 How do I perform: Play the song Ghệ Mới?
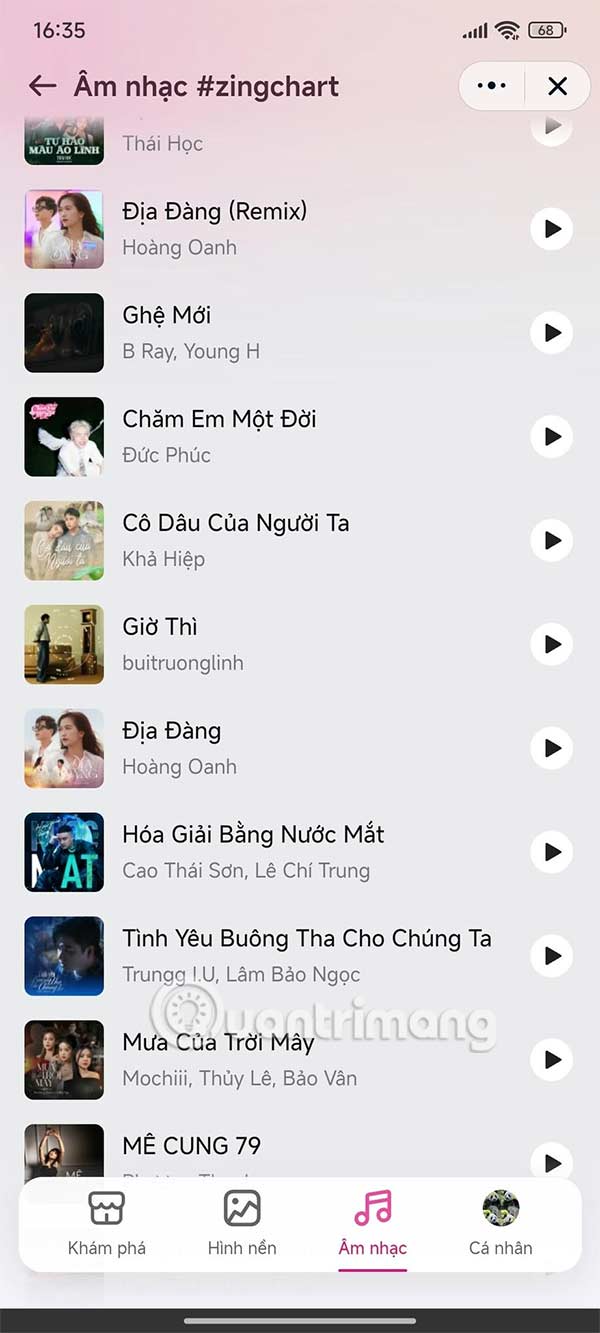pos(552,333)
